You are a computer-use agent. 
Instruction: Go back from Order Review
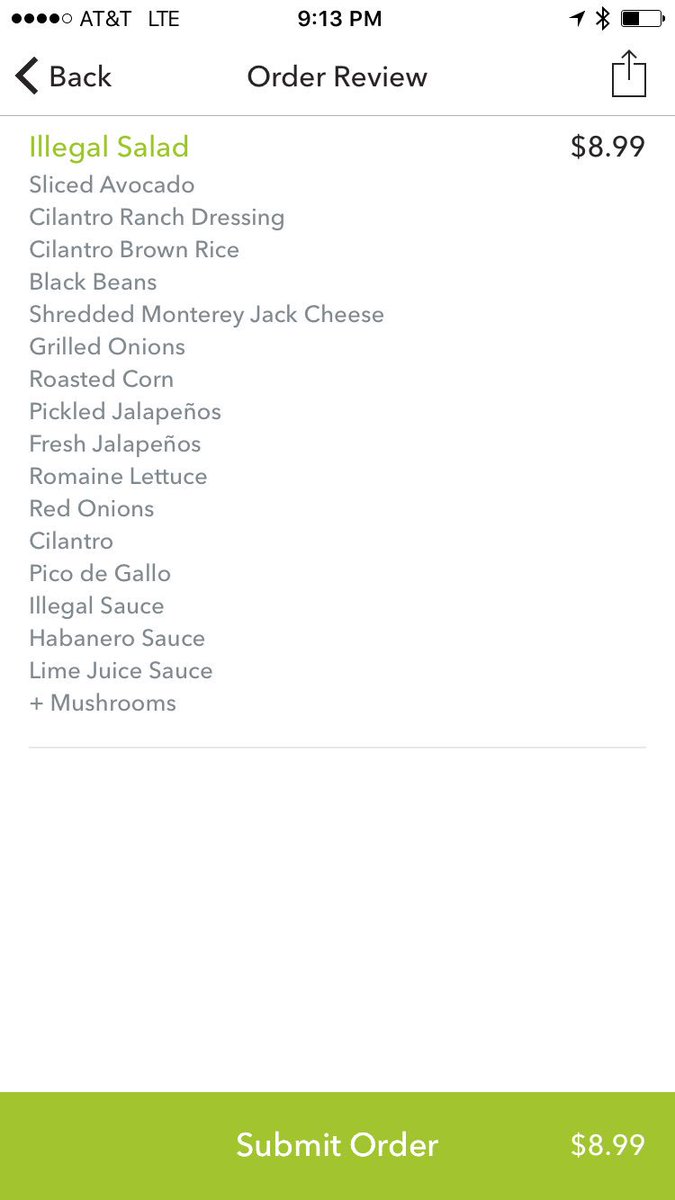tap(62, 77)
